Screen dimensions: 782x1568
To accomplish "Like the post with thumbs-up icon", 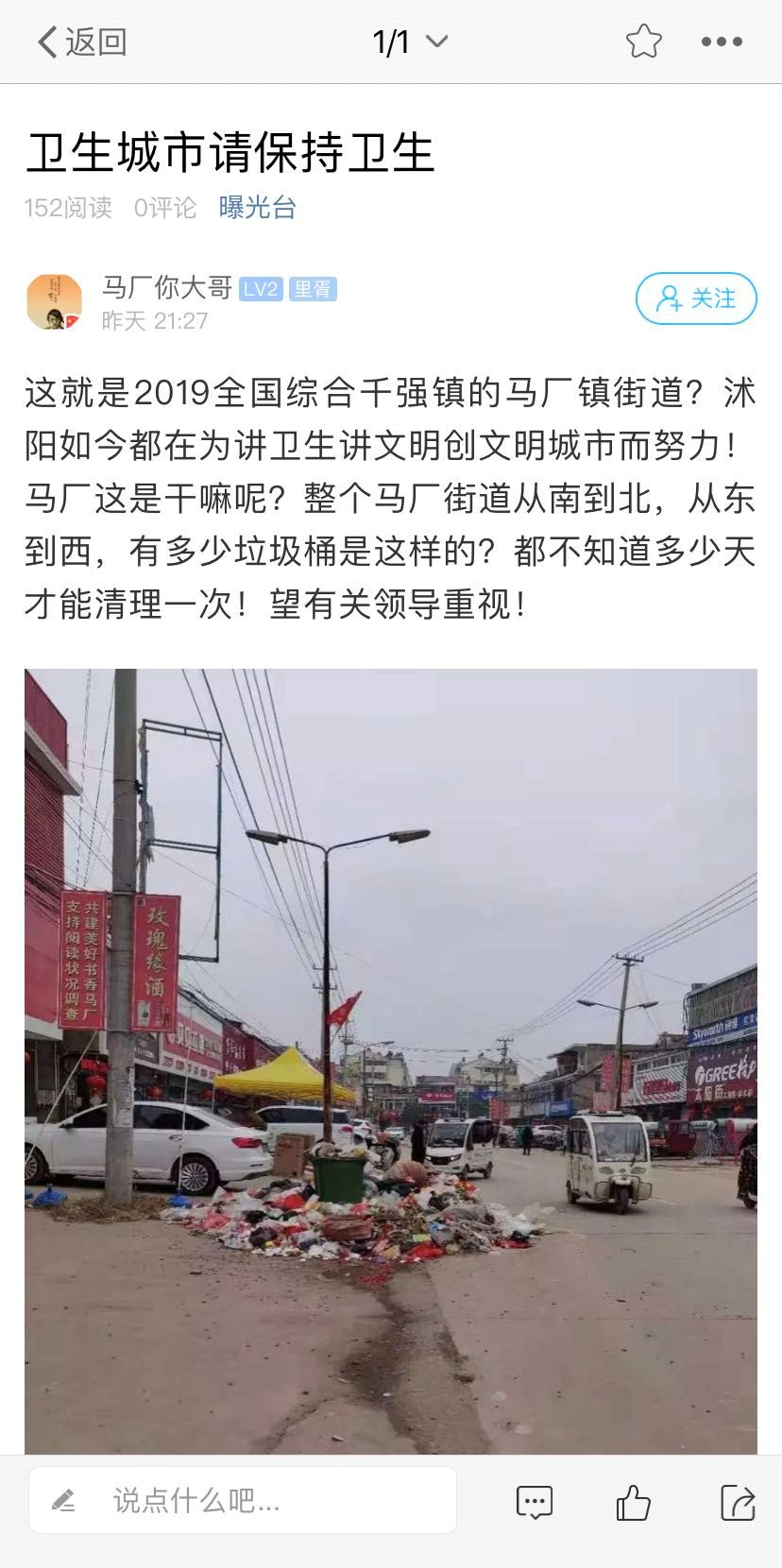I will [x=633, y=1502].
